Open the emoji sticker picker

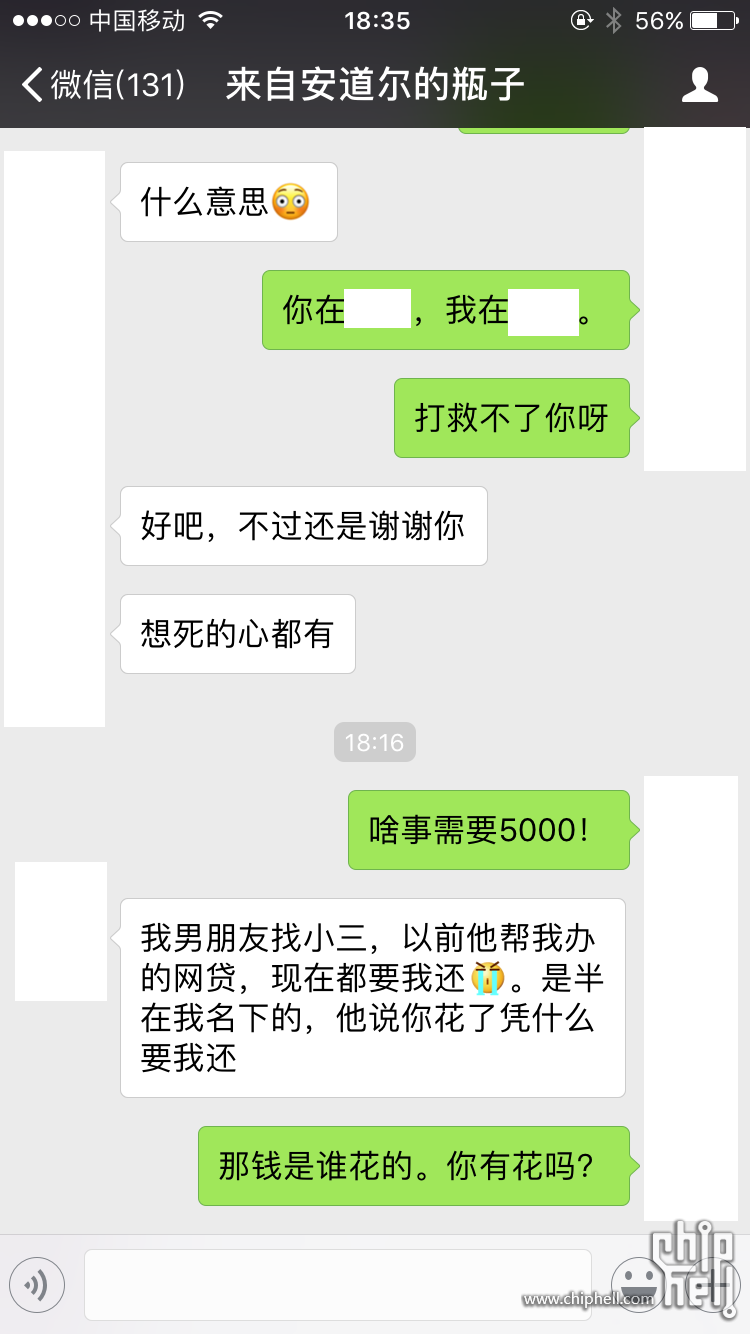[639, 1284]
